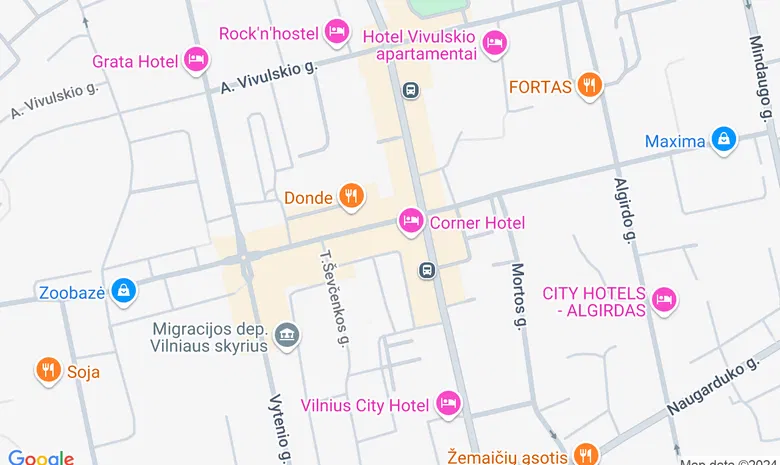
Task: Select the Donde restaurant pin
Action: 350,197
